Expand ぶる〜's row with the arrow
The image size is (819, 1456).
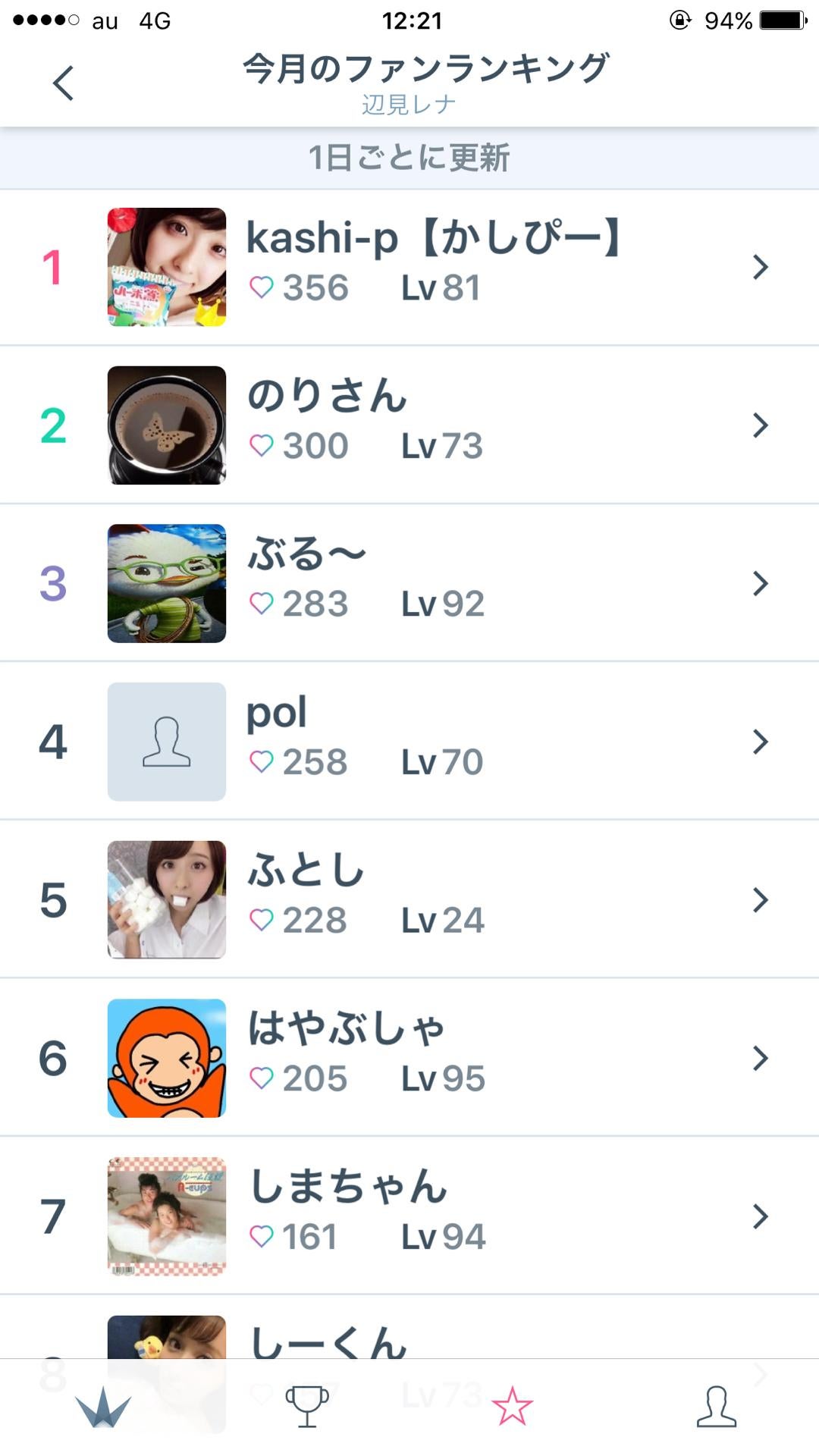point(761,582)
